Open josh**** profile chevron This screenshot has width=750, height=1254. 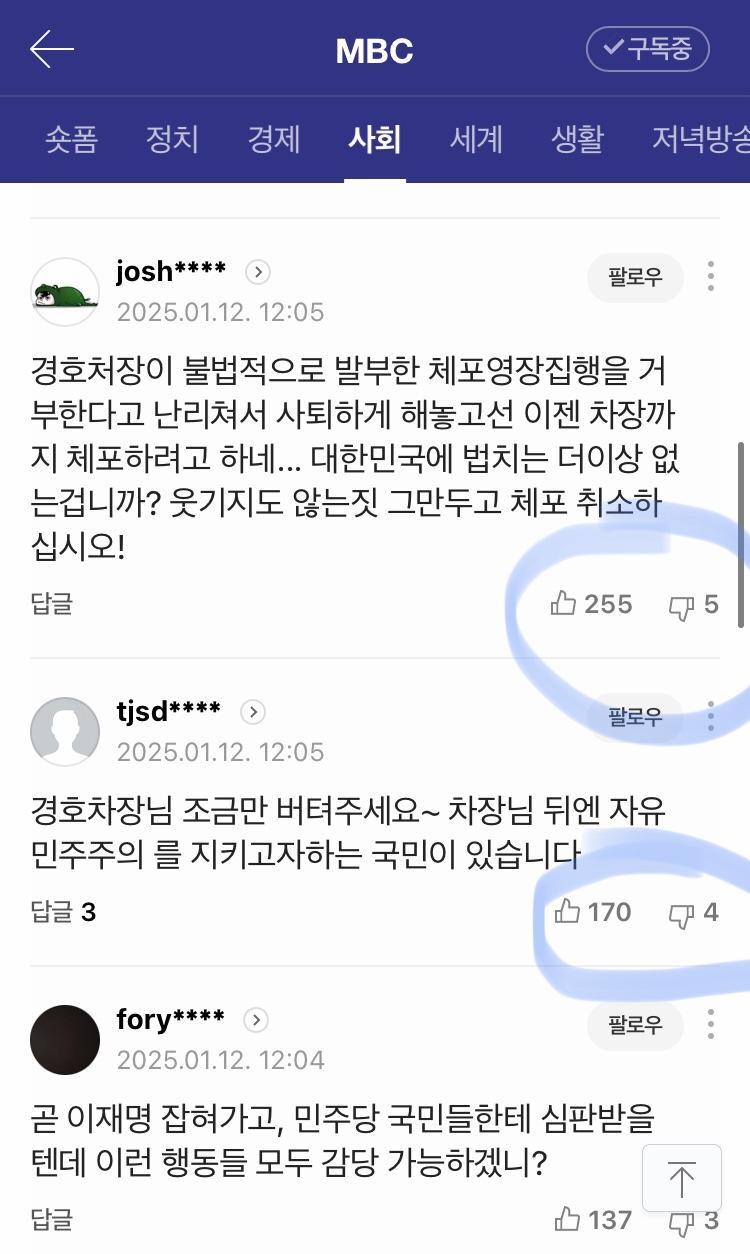point(258,272)
